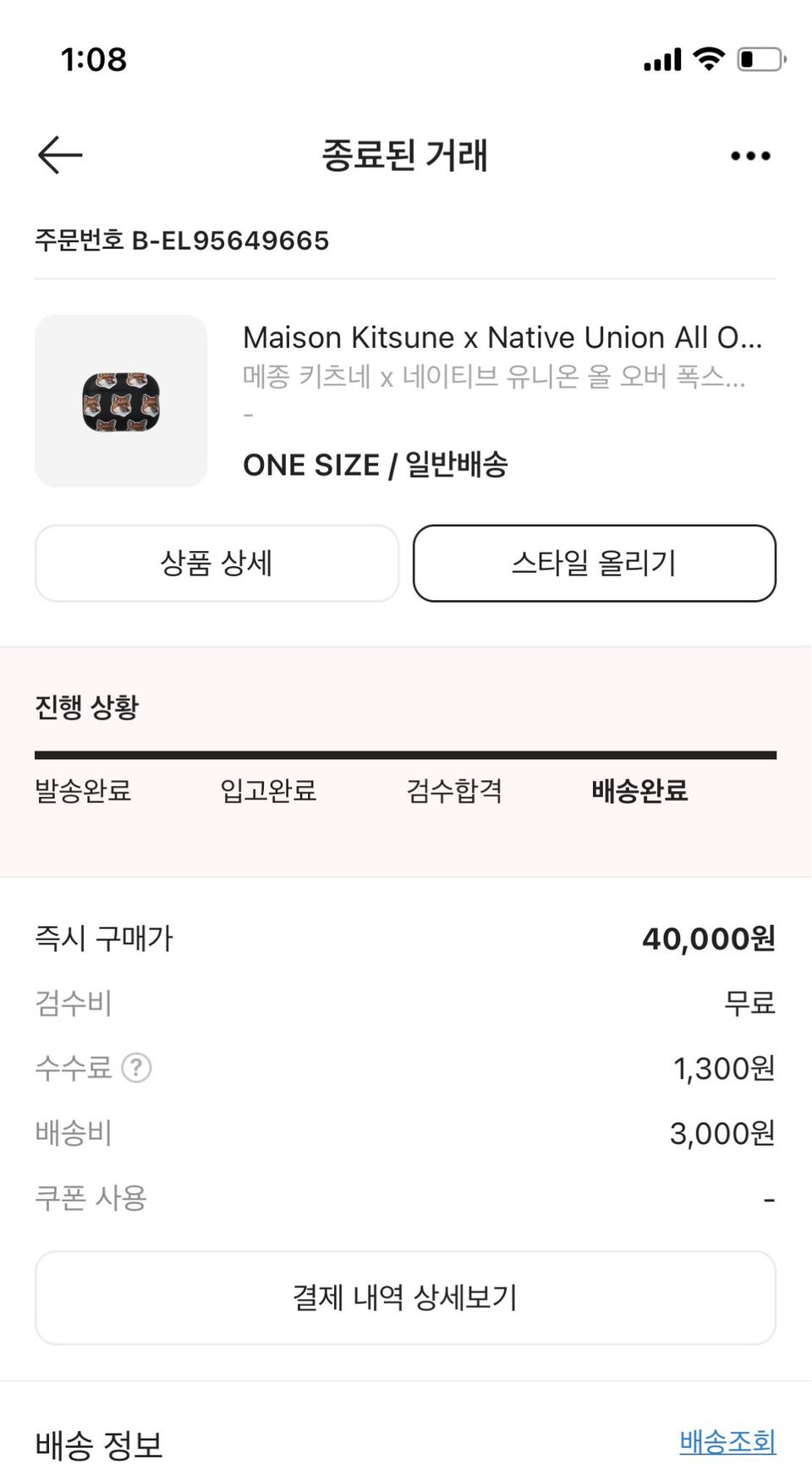Select the 발송완료 progress step
Image resolution: width=812 pixels, height=1481 pixels.
click(81, 792)
